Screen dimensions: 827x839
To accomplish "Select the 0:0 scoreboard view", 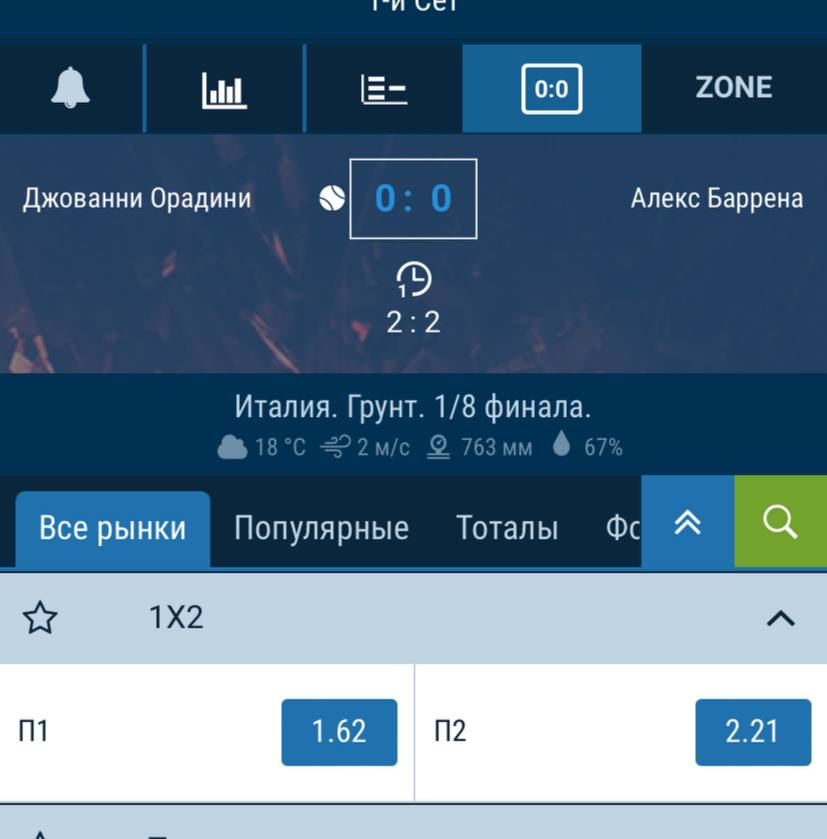I will tap(551, 89).
